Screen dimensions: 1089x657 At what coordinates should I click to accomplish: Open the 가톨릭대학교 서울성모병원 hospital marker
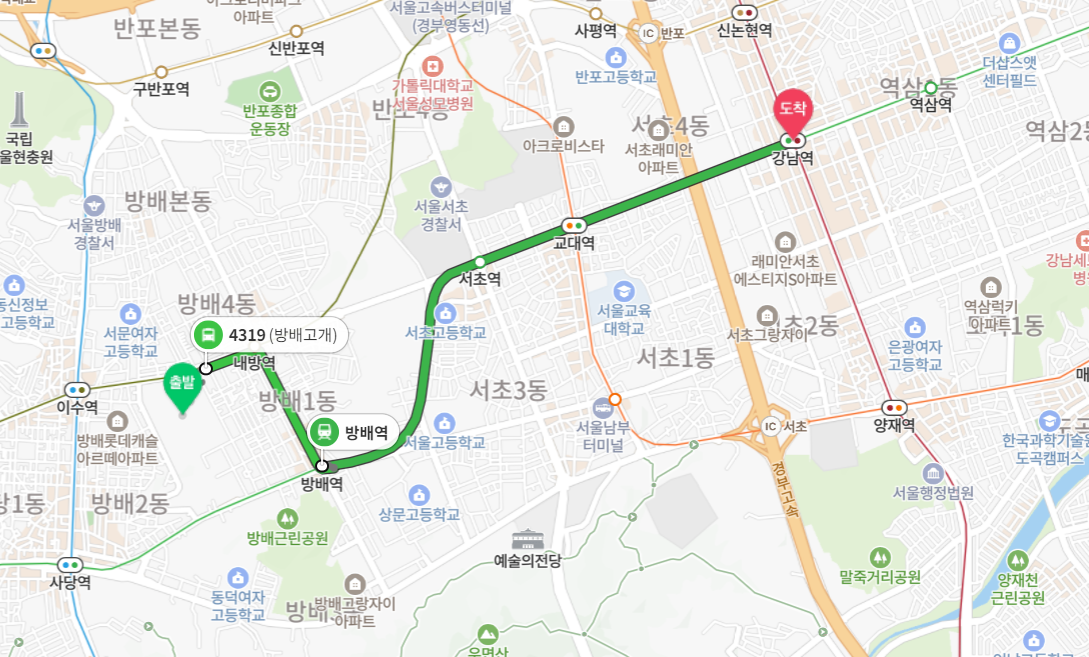[432, 66]
